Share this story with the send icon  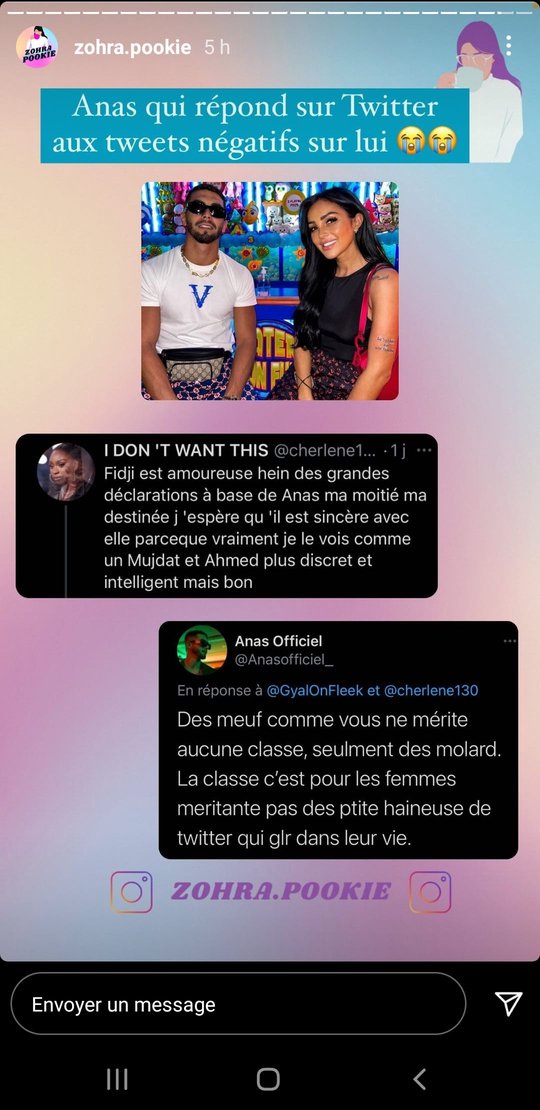508,1004
